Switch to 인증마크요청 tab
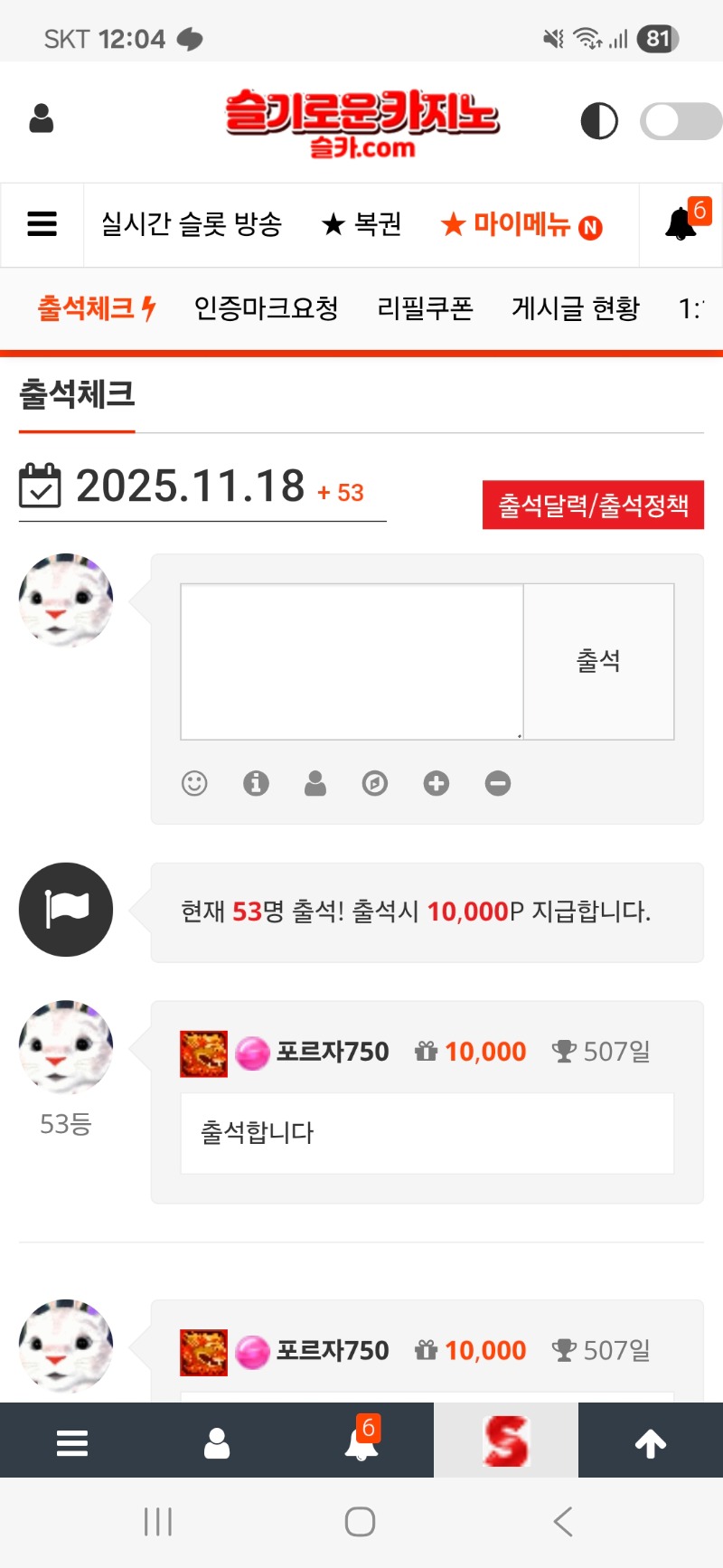 pos(266,308)
